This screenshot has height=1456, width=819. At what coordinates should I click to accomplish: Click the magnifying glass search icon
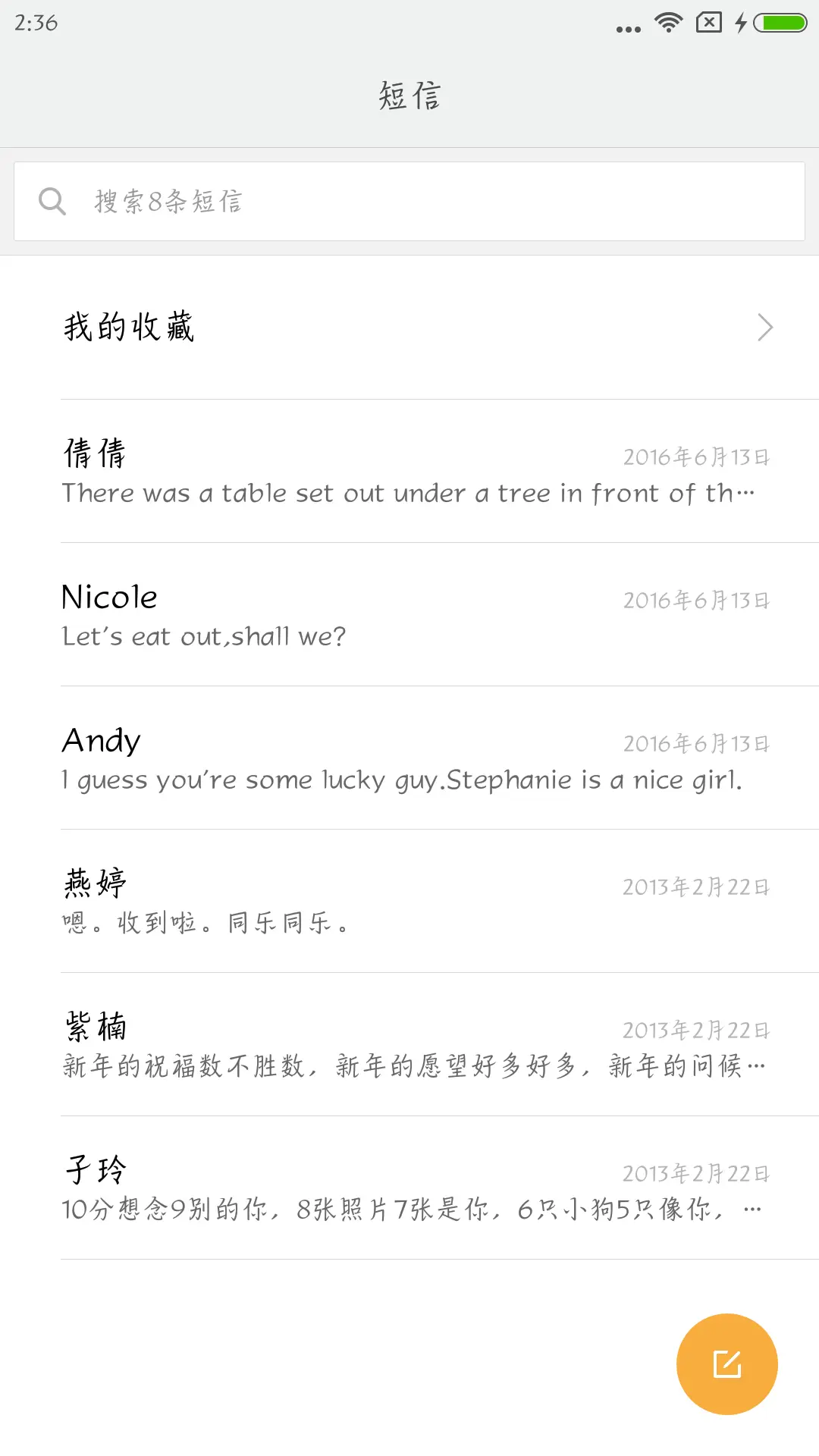(x=52, y=201)
